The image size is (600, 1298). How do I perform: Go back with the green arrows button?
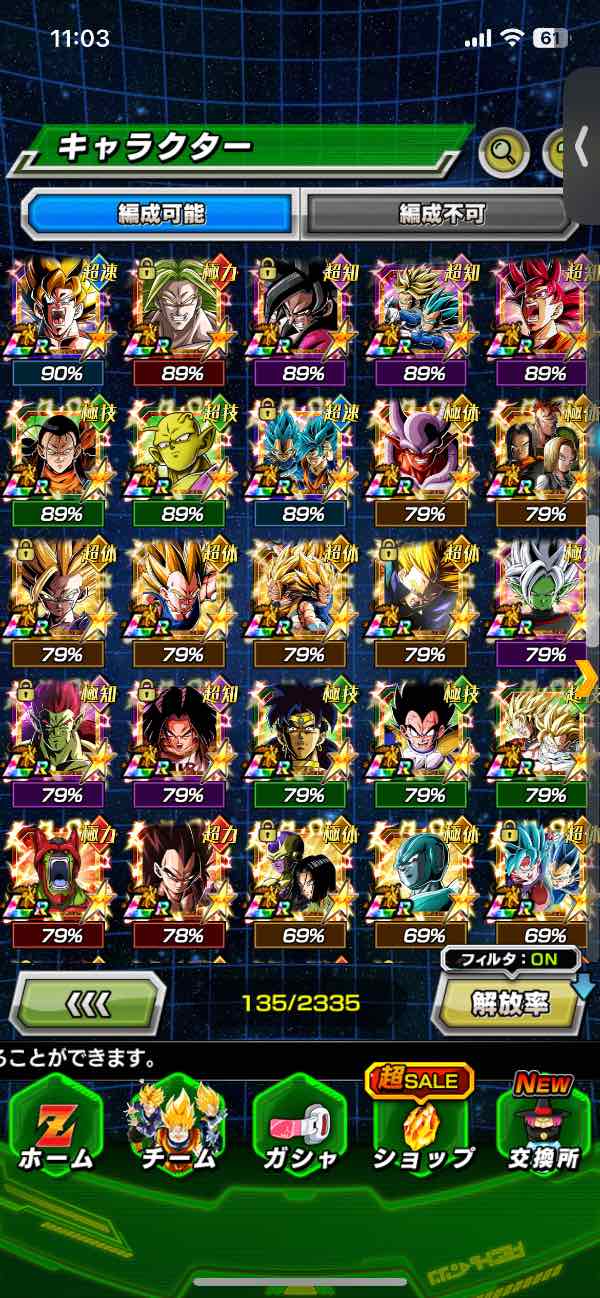click(88, 1003)
